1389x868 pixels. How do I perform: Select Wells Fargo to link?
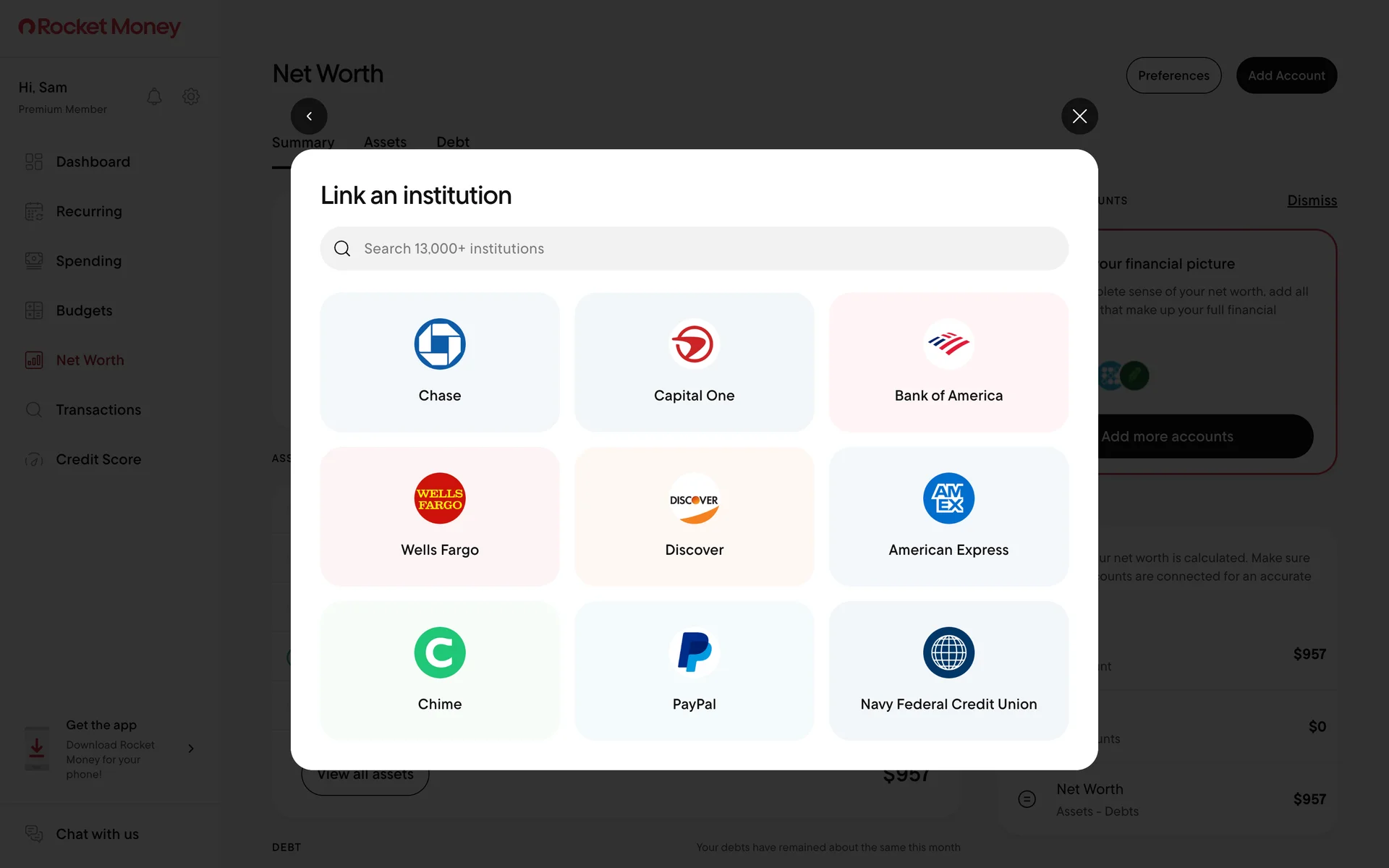pos(440,516)
